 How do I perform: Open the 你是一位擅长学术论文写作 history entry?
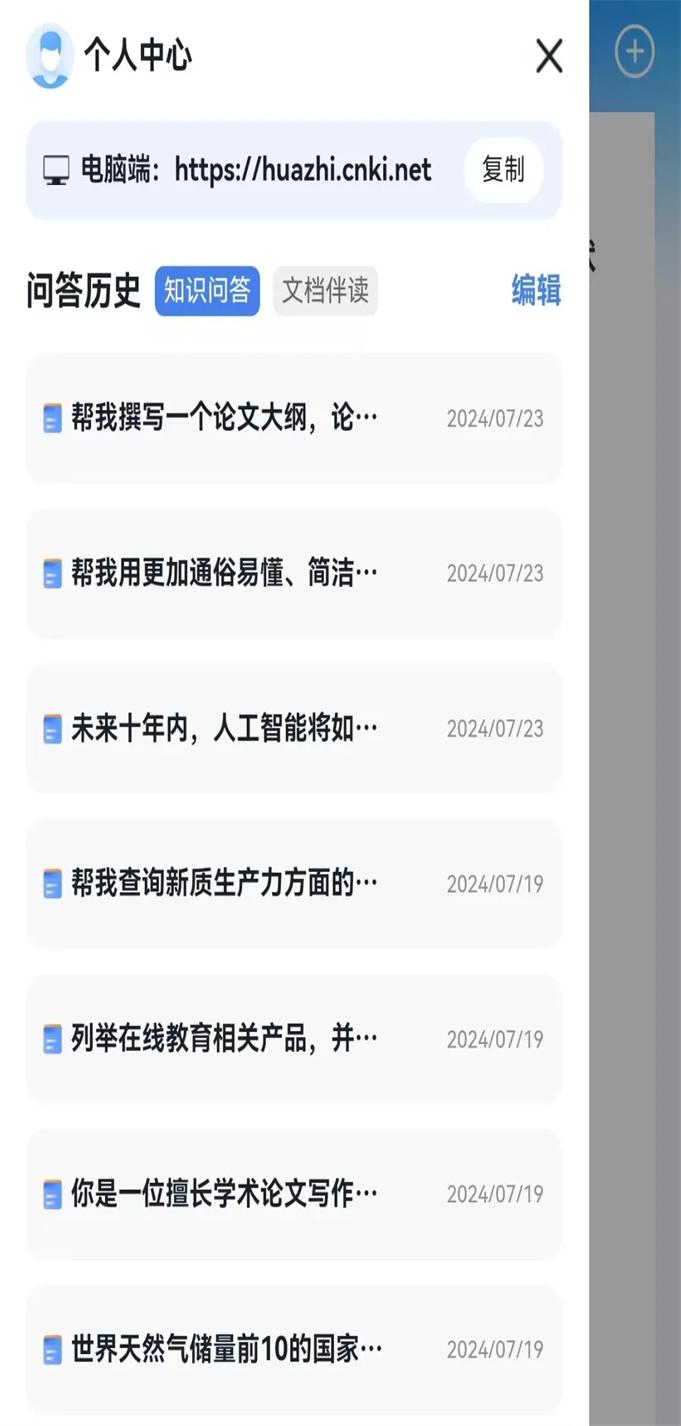pos(293,1194)
